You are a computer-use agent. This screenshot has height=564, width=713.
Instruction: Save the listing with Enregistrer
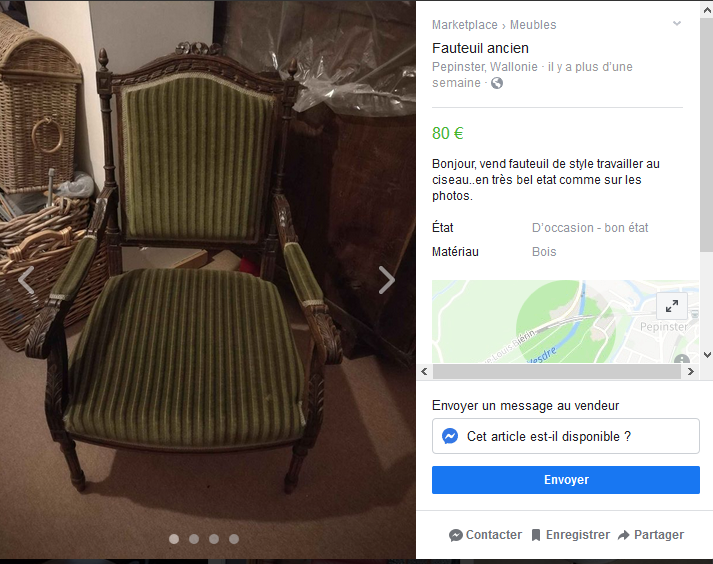[570, 535]
